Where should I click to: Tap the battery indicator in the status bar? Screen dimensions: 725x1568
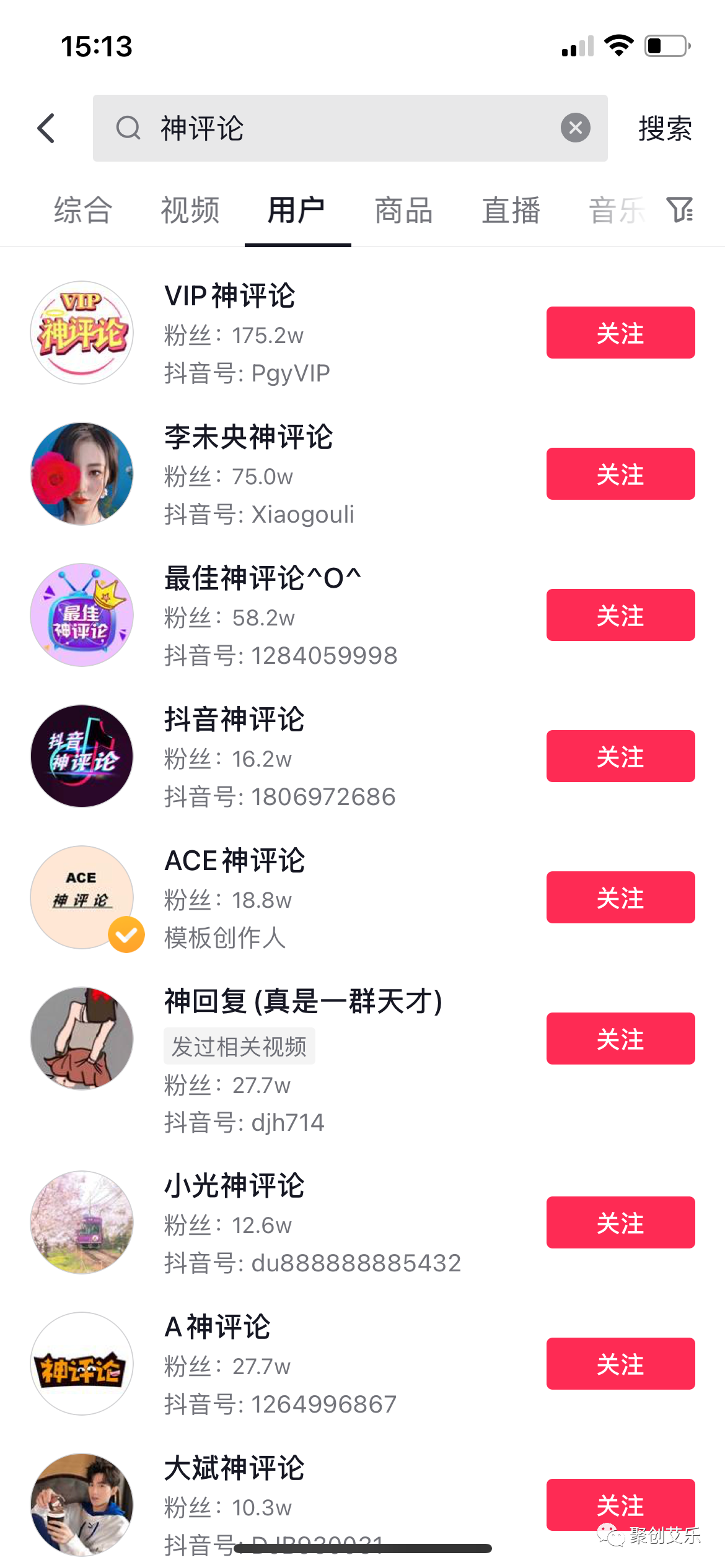click(666, 45)
